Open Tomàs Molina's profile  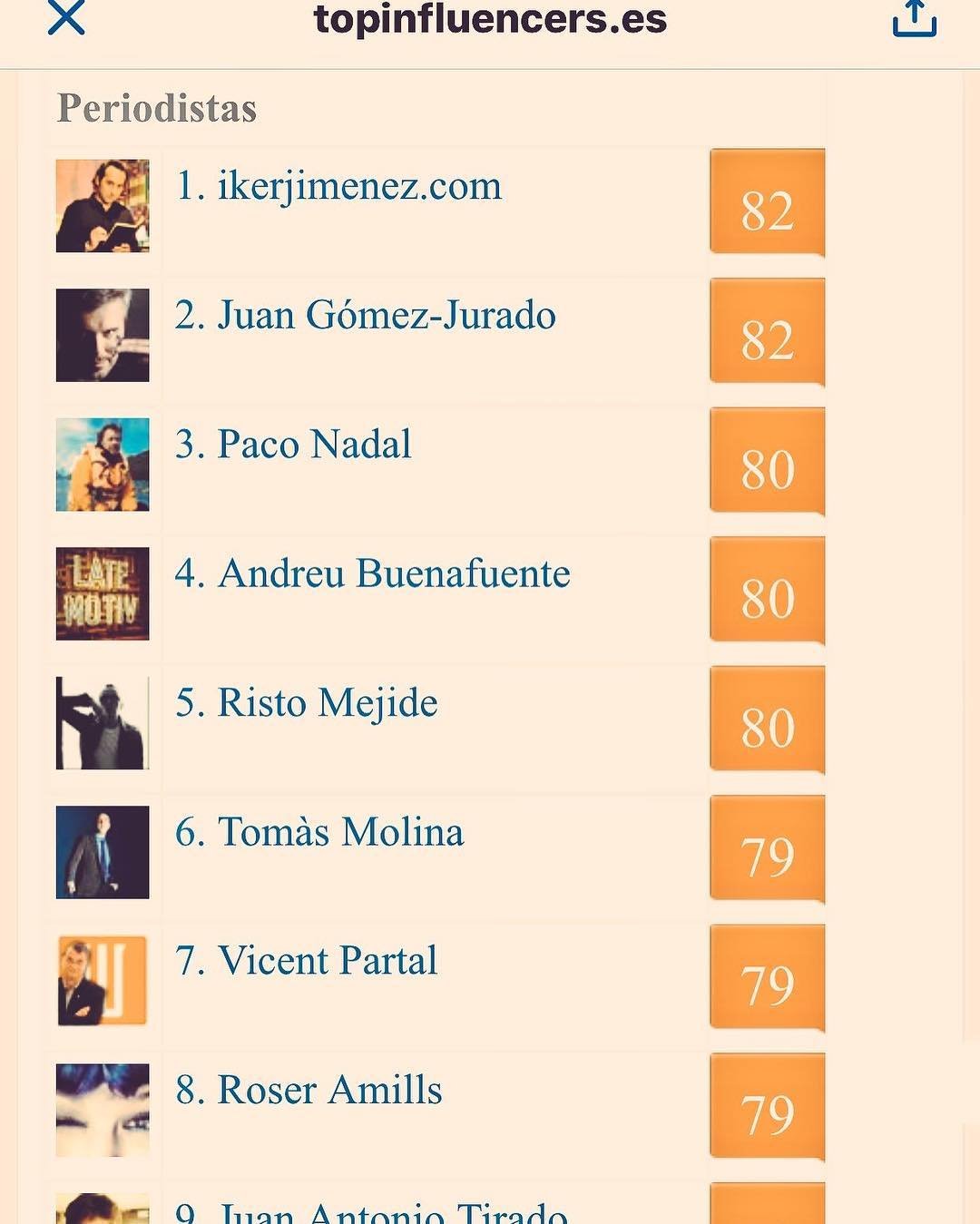click(x=318, y=832)
